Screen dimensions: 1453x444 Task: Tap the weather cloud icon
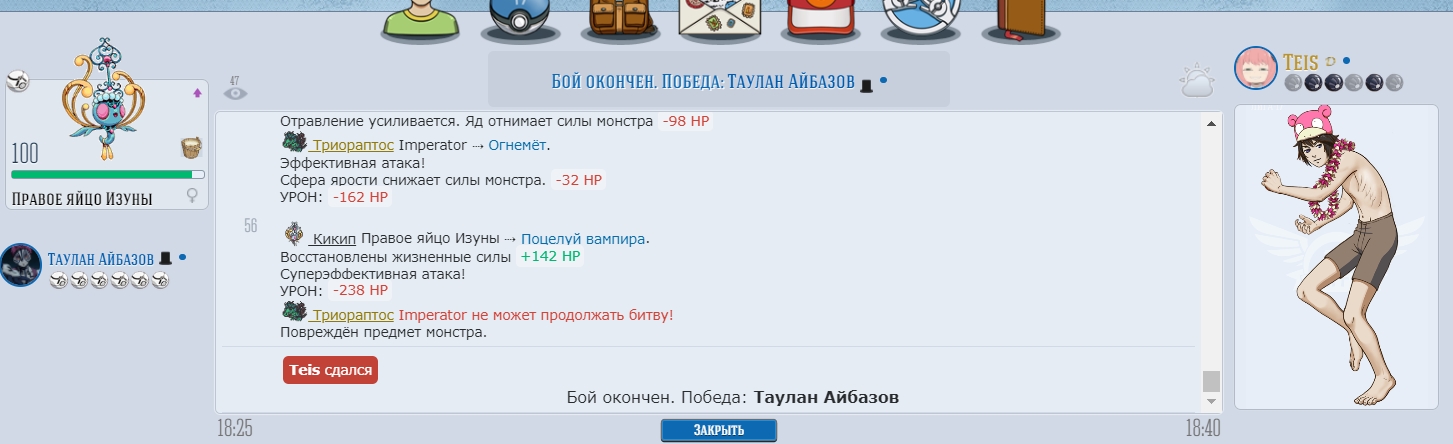1195,82
